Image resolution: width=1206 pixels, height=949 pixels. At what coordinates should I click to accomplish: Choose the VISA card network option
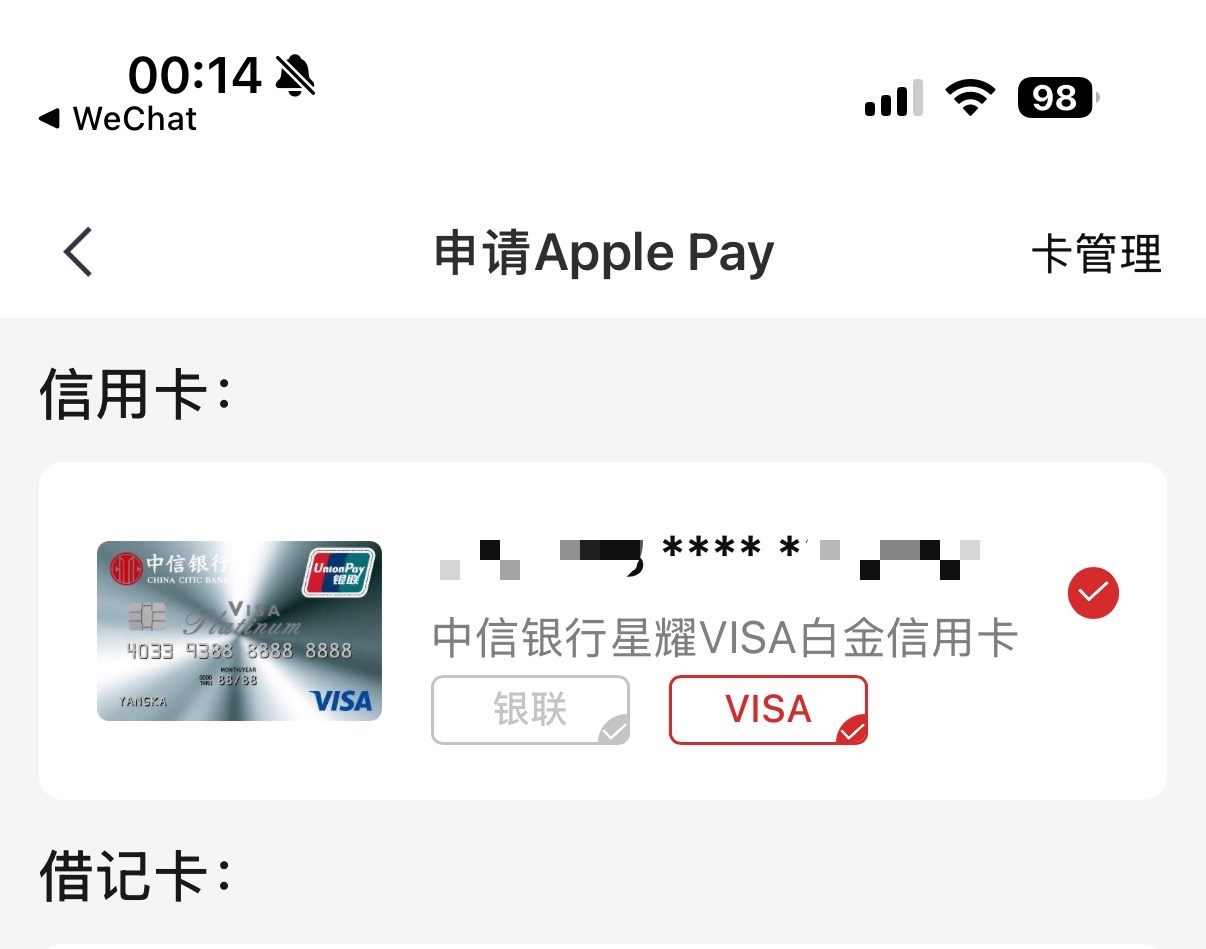(x=768, y=710)
